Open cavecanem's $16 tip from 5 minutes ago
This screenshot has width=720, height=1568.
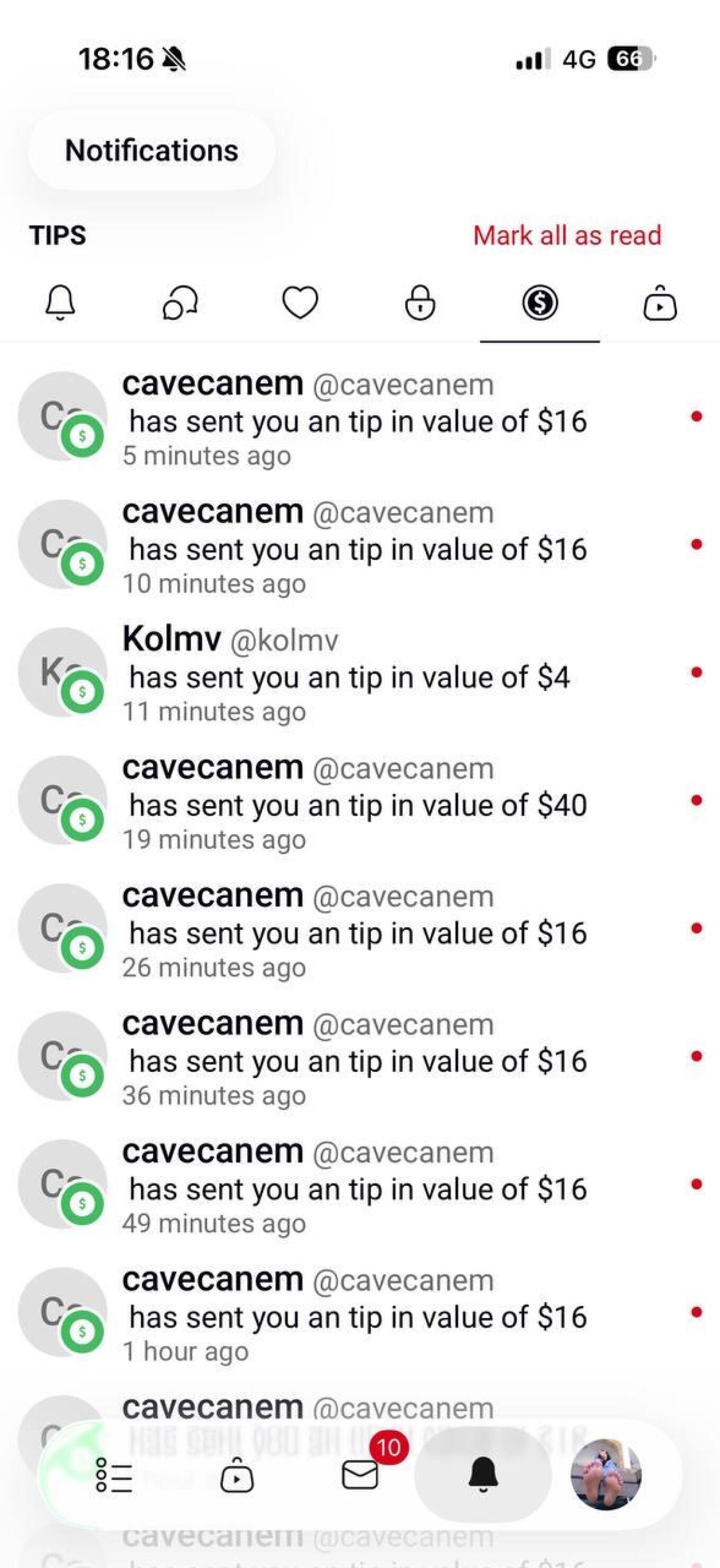pyautogui.click(x=357, y=420)
